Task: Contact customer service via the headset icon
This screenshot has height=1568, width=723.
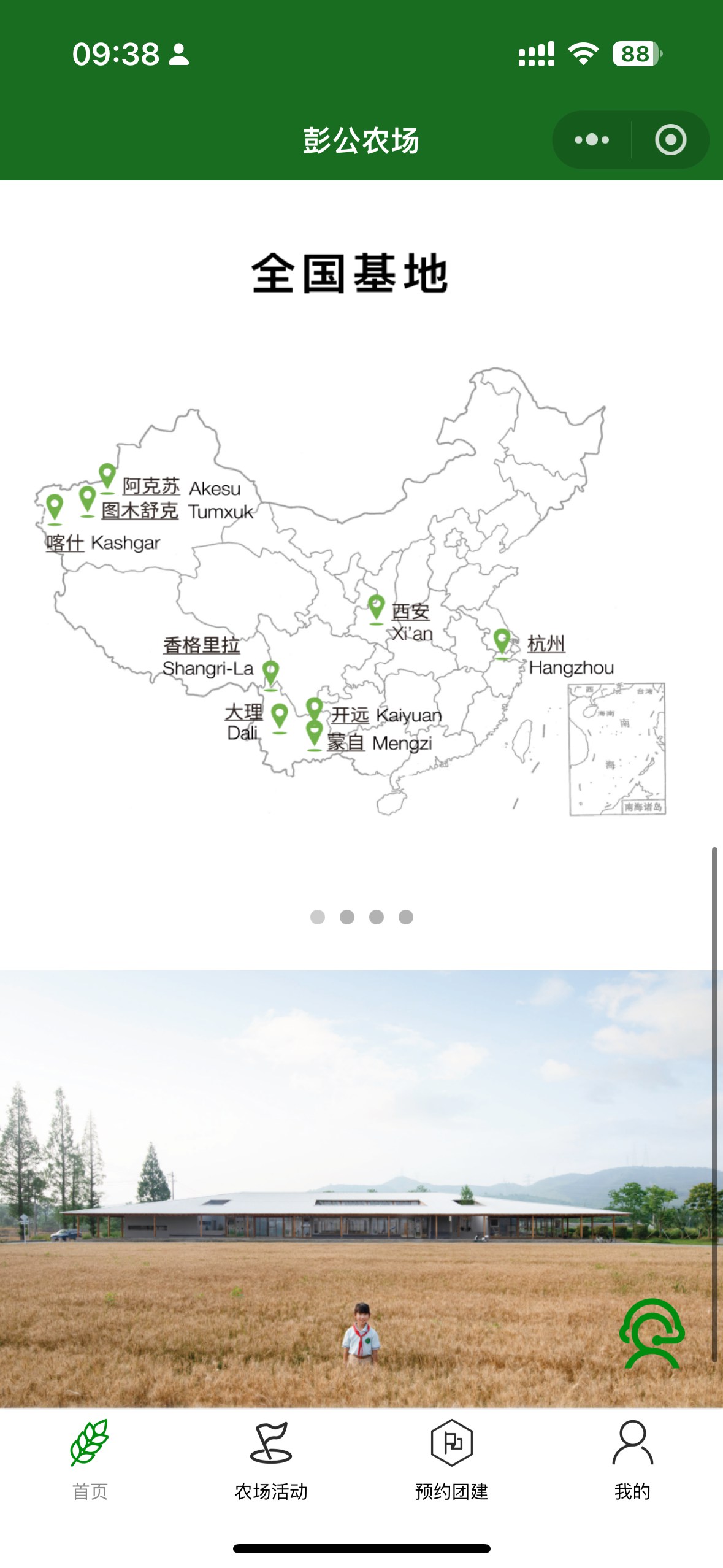Action: click(x=652, y=1334)
